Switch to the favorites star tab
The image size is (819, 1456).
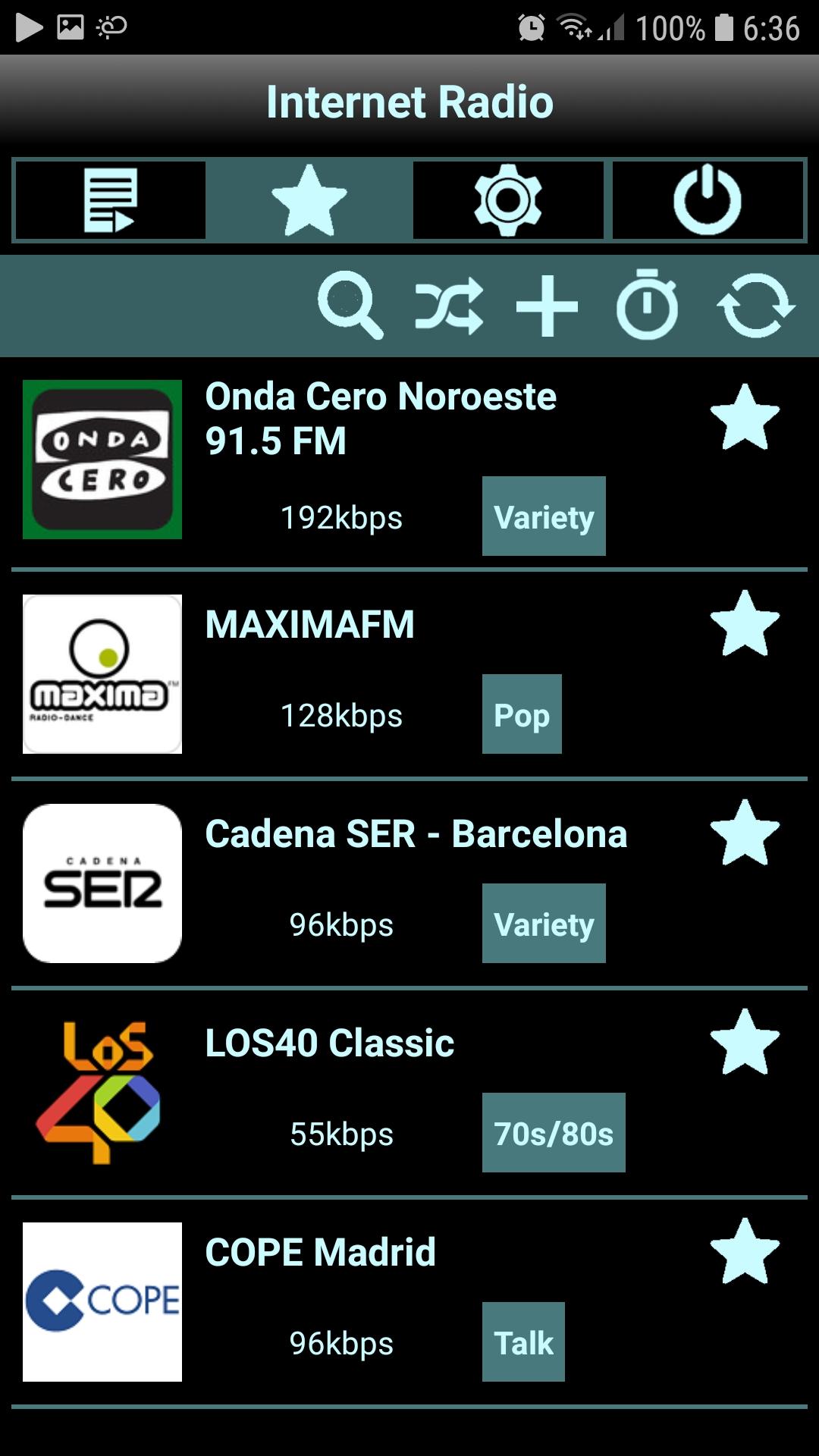pyautogui.click(x=309, y=200)
